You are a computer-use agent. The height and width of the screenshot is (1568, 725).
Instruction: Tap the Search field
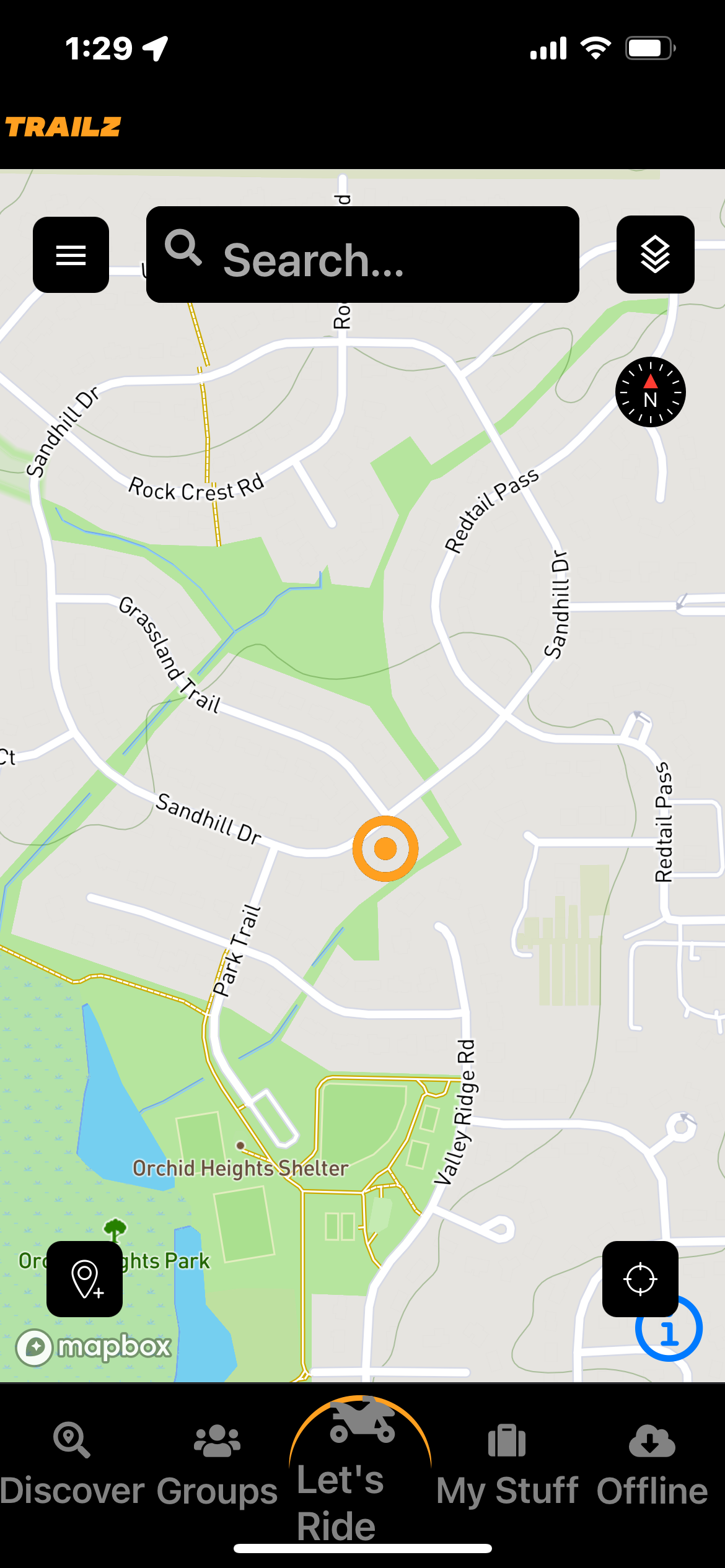(362, 255)
